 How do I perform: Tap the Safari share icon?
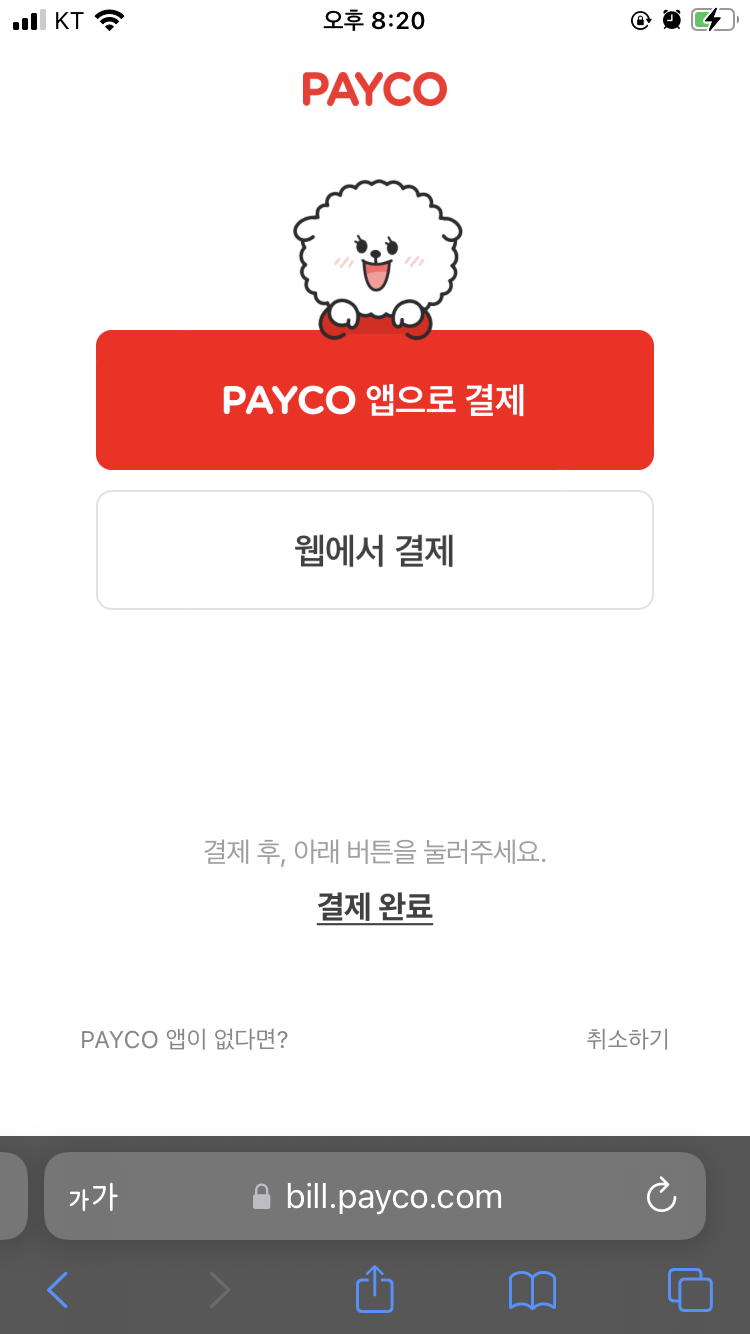374,1289
